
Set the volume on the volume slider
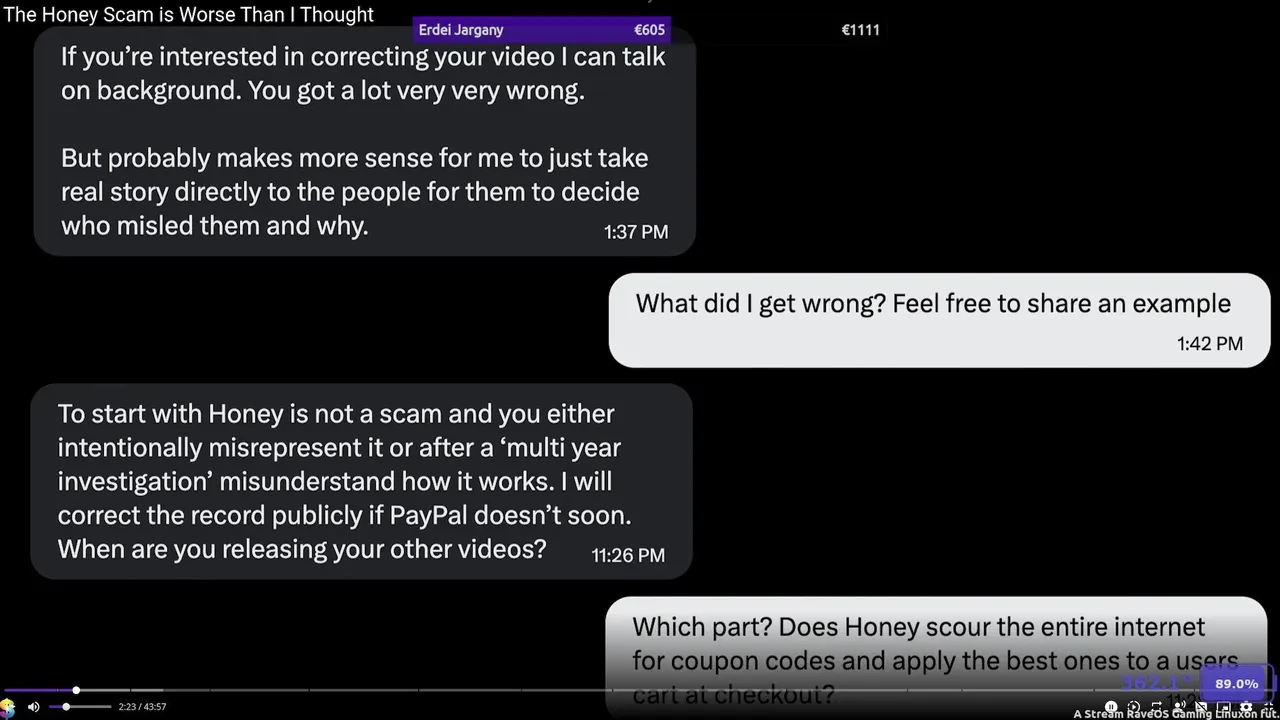pyautogui.click(x=80, y=707)
